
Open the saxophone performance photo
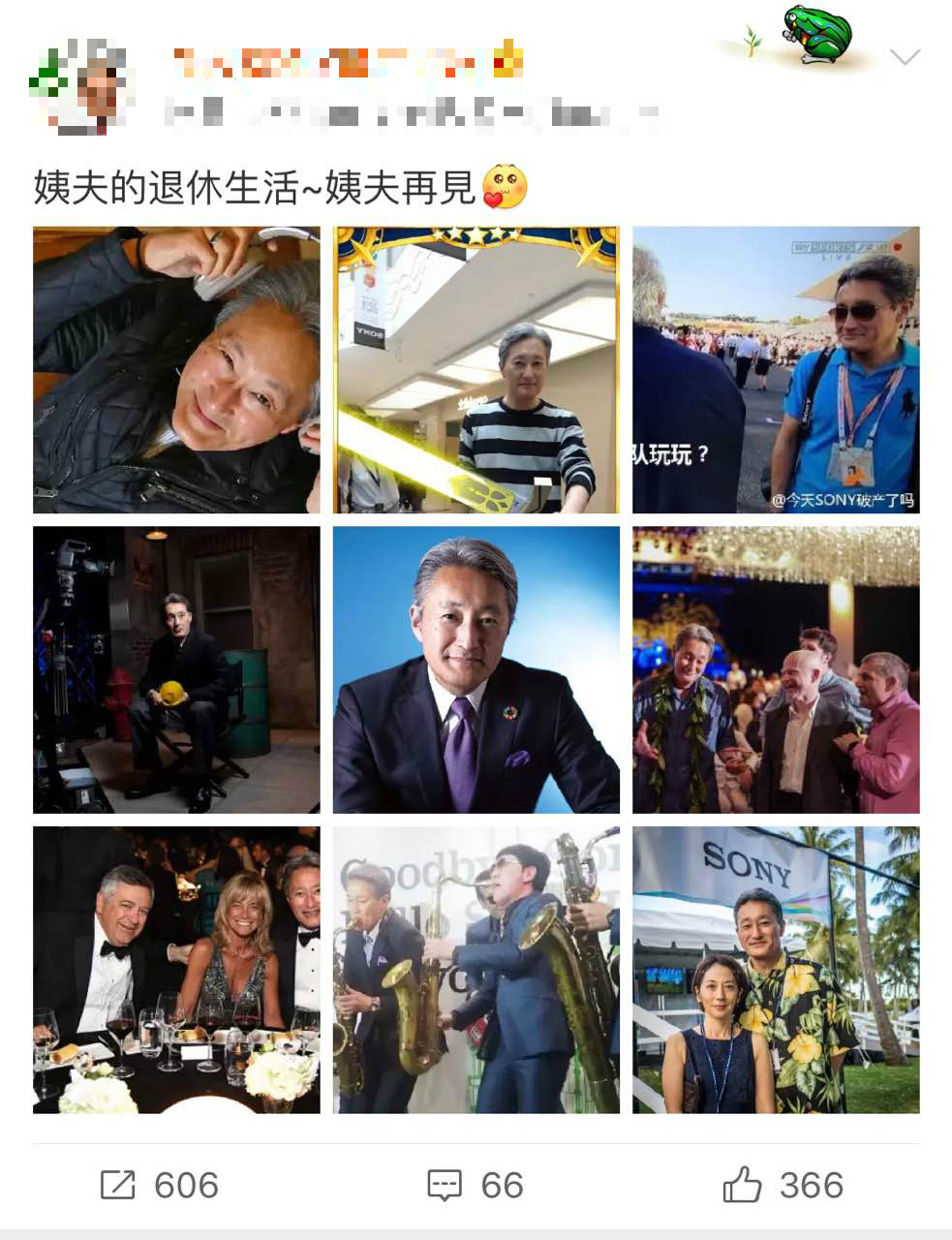tap(476, 971)
